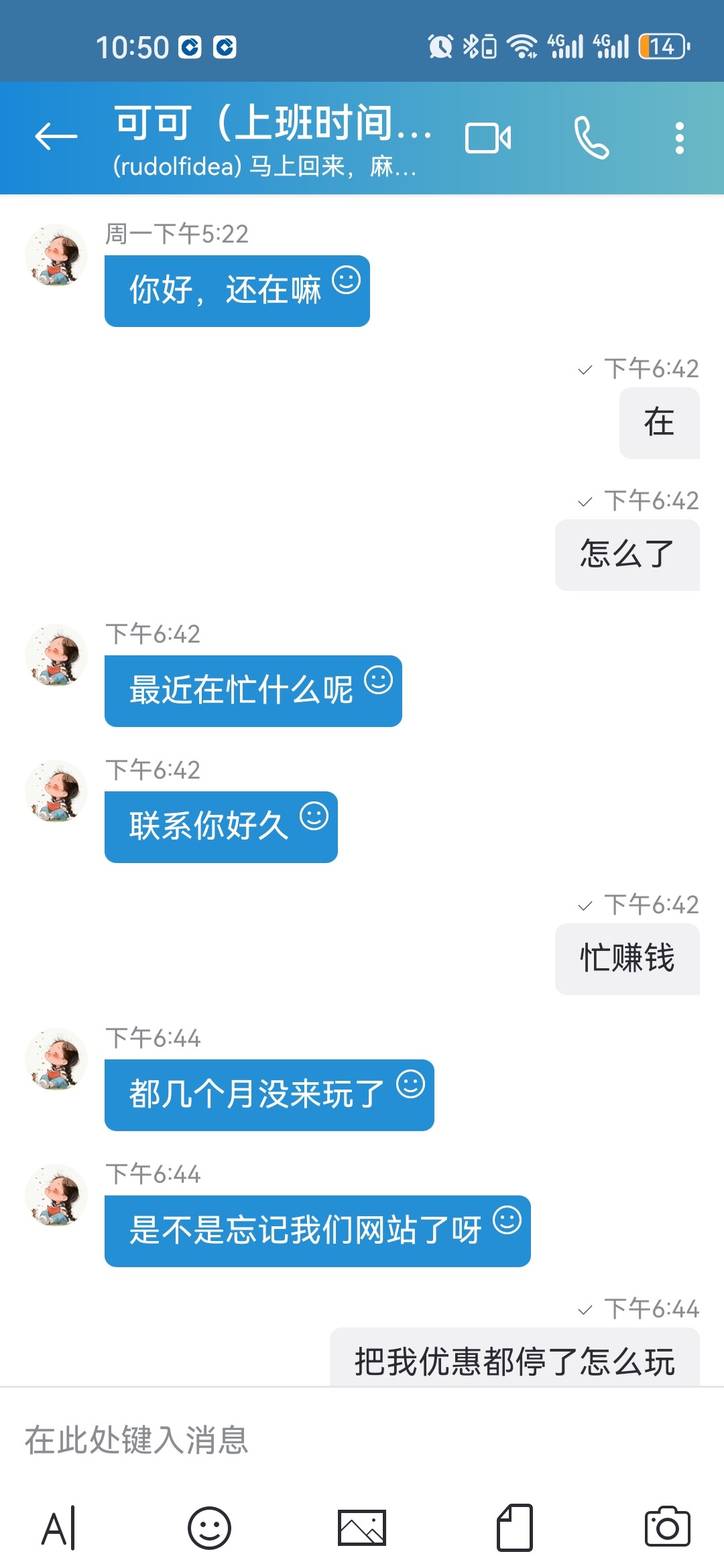Start a video call with 可可

488,138
